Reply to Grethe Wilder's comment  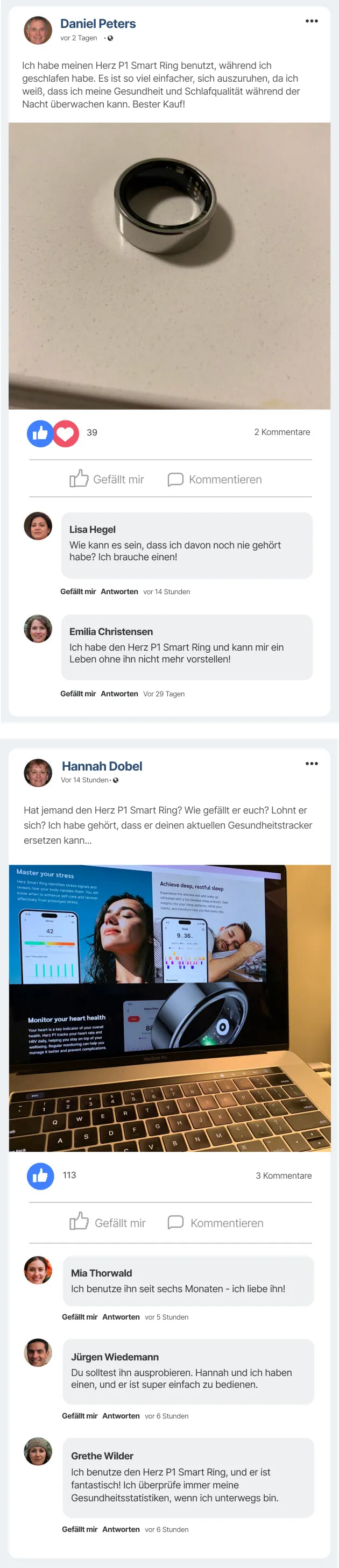click(x=121, y=1530)
